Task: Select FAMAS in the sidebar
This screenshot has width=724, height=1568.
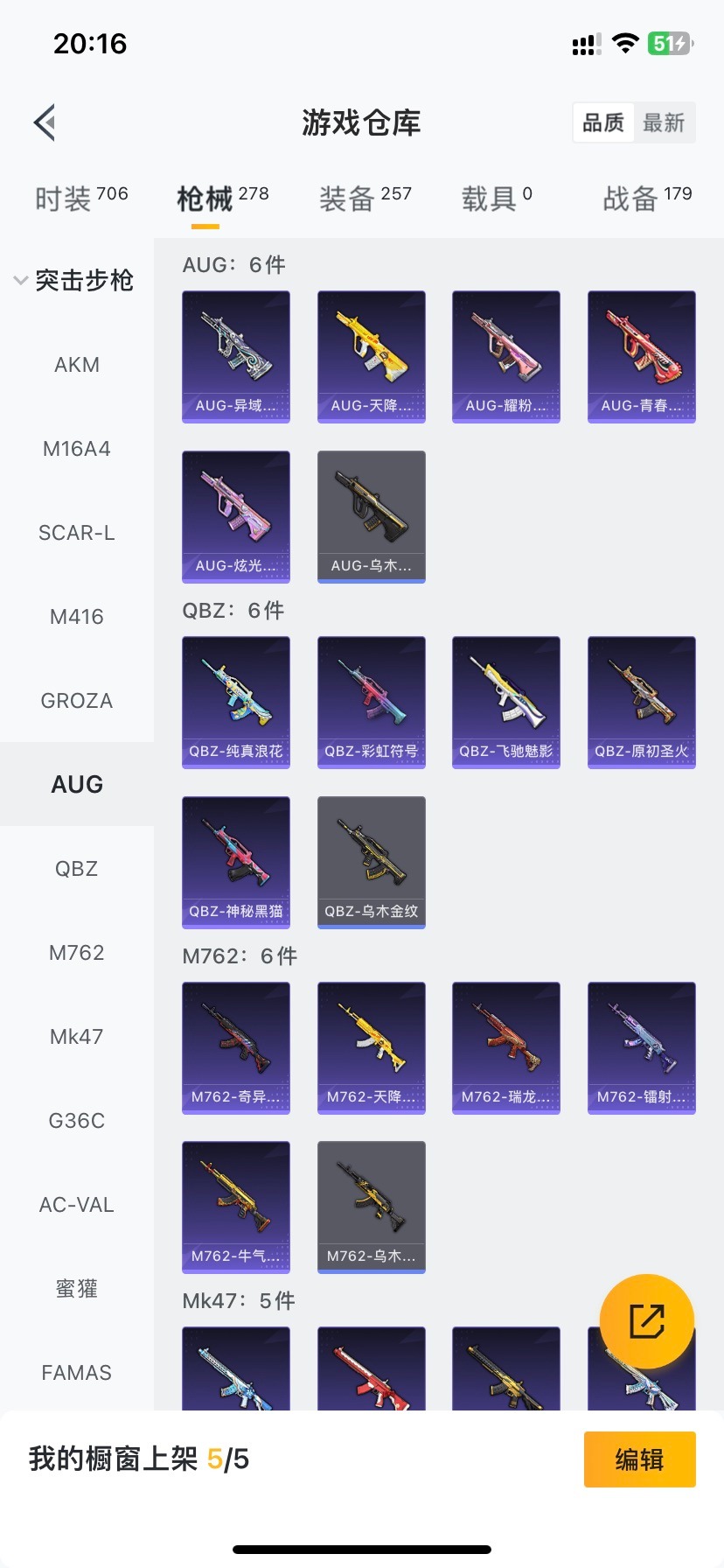Action: (77, 1373)
